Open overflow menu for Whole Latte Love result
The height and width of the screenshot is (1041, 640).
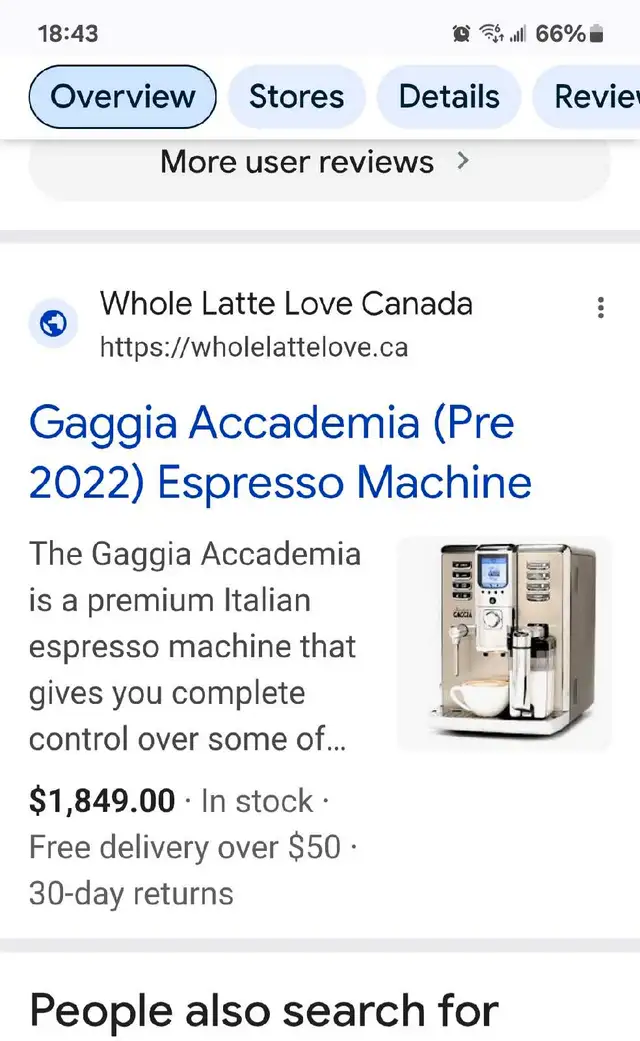pyautogui.click(x=601, y=307)
